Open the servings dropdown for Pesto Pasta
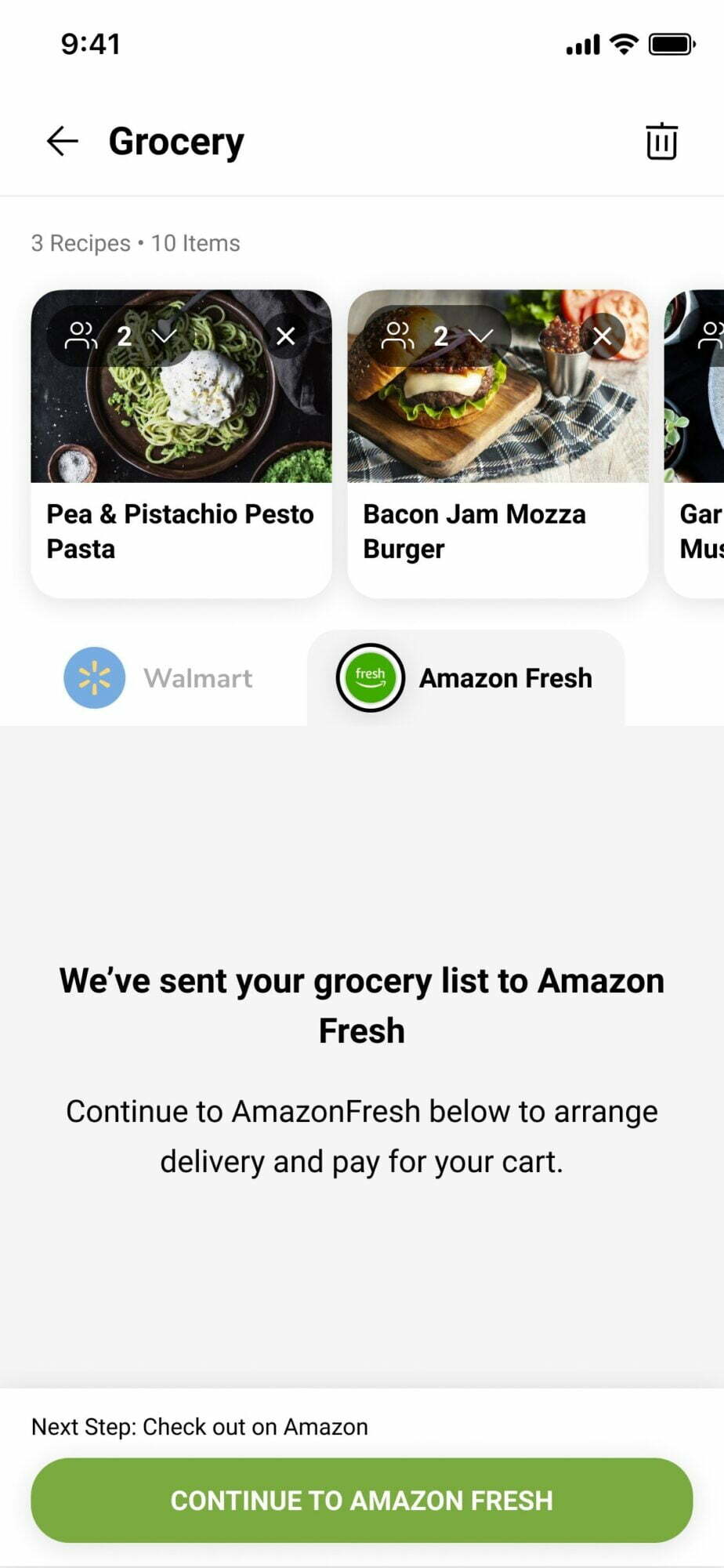 coord(165,336)
